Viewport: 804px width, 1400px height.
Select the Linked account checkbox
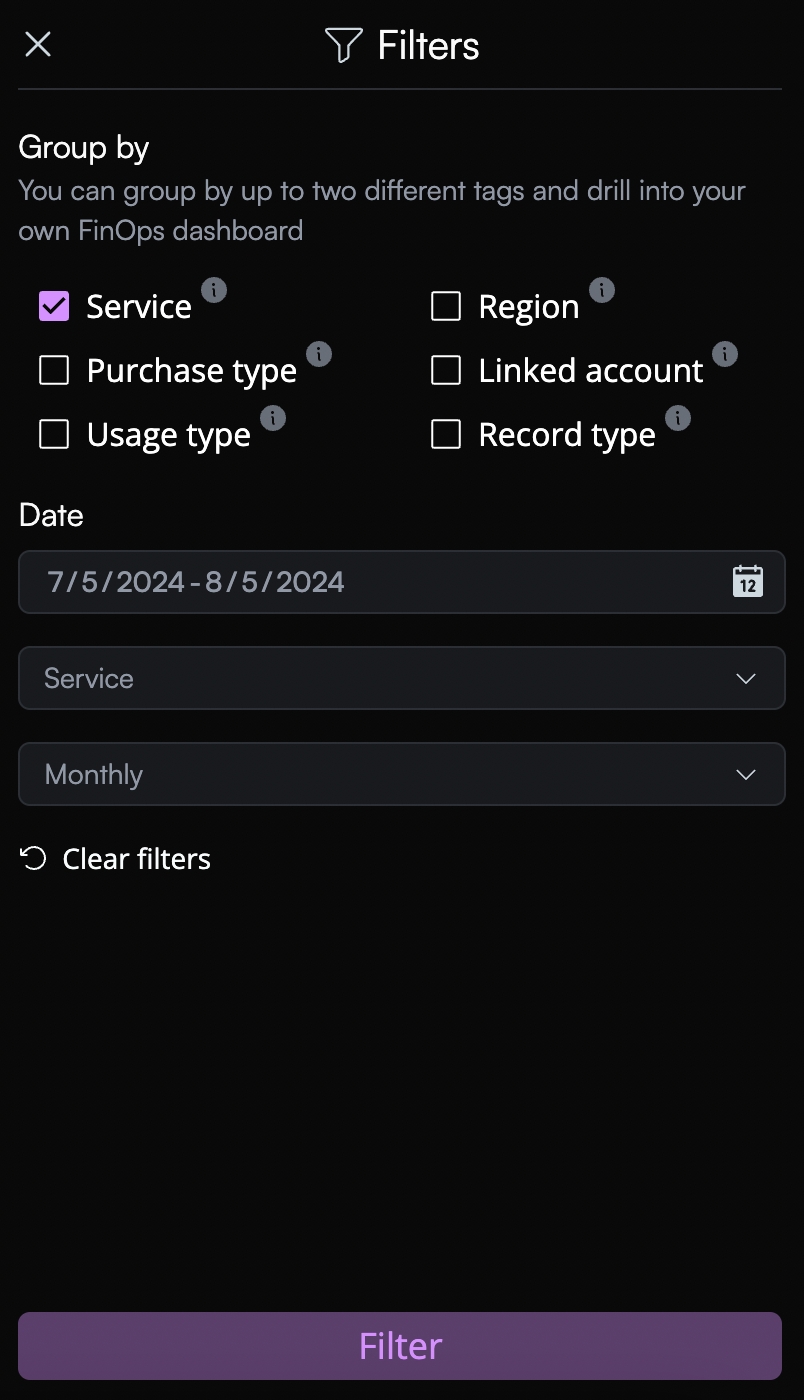point(446,370)
